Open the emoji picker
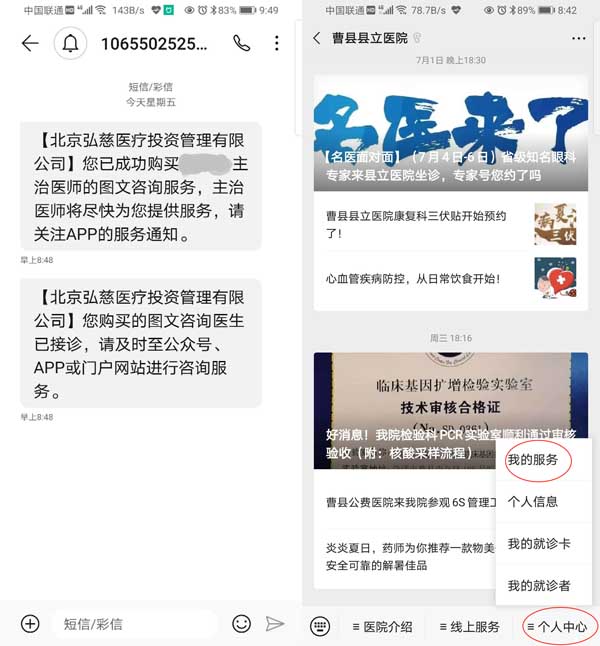 pos(241,624)
